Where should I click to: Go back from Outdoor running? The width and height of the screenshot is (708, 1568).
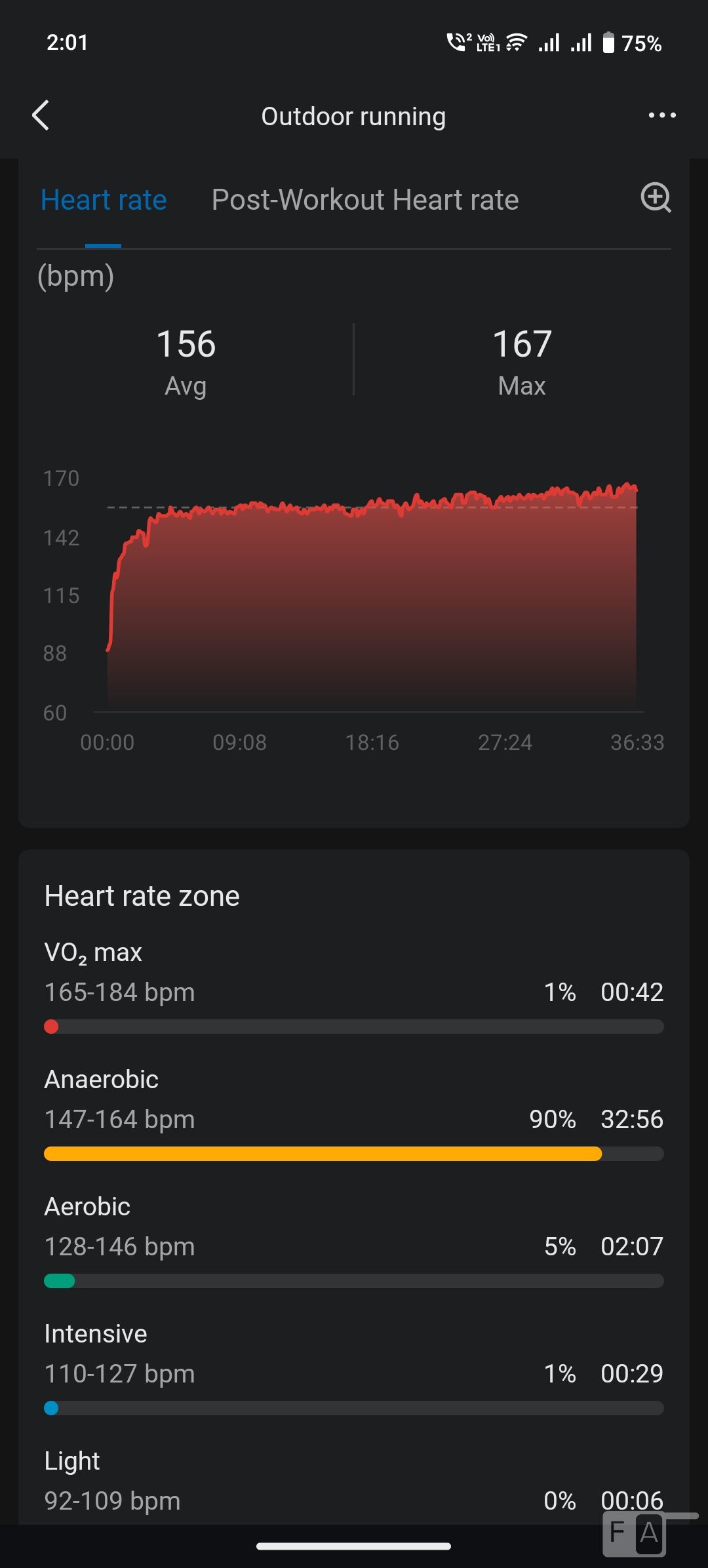(41, 116)
